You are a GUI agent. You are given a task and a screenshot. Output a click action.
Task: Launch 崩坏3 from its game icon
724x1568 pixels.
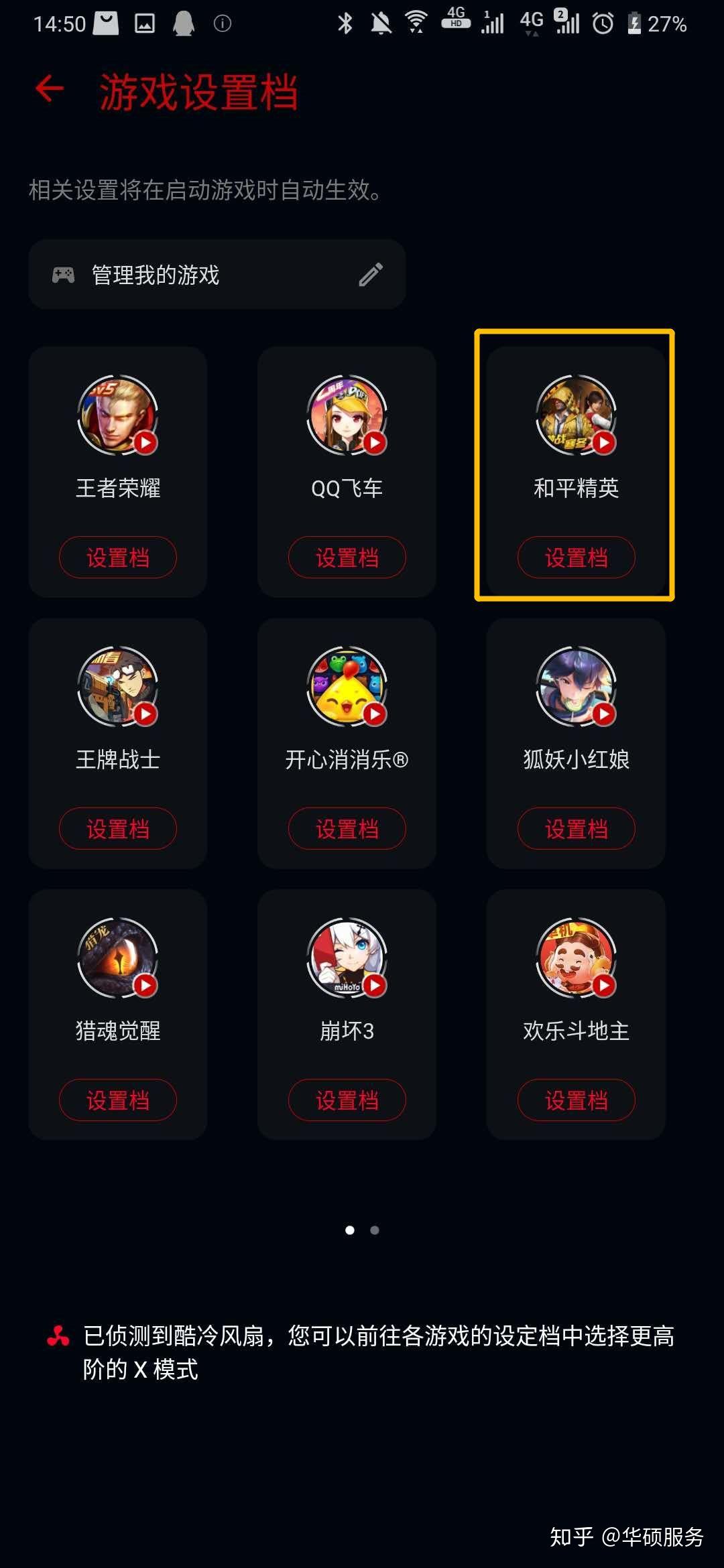pyautogui.click(x=347, y=958)
